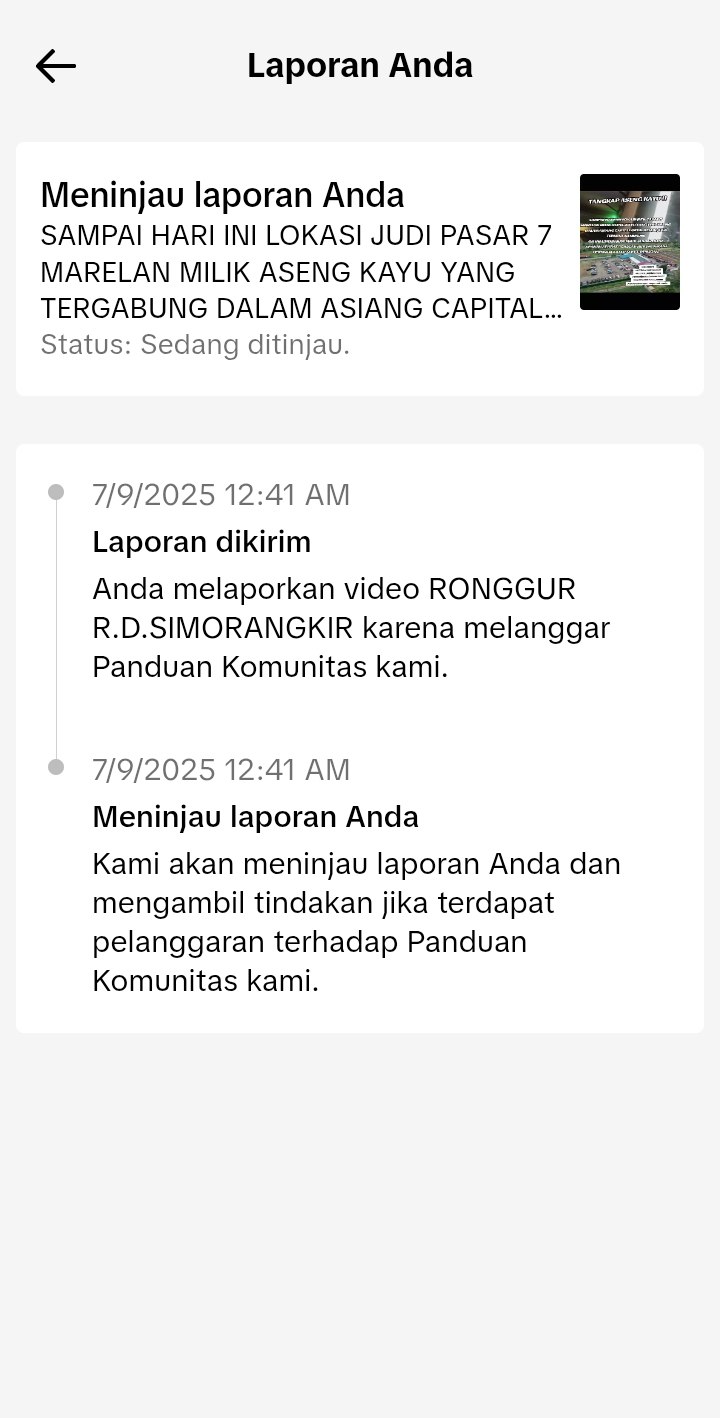The height and width of the screenshot is (1418, 720).
Task: Go back using the top-left arrow
Action: tap(56, 66)
